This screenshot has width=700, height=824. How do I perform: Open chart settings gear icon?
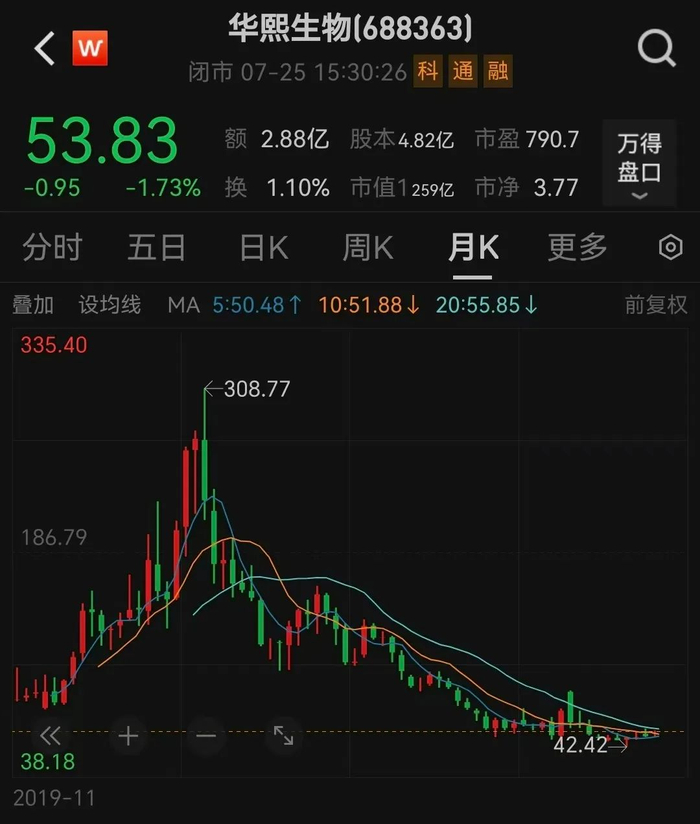671,247
